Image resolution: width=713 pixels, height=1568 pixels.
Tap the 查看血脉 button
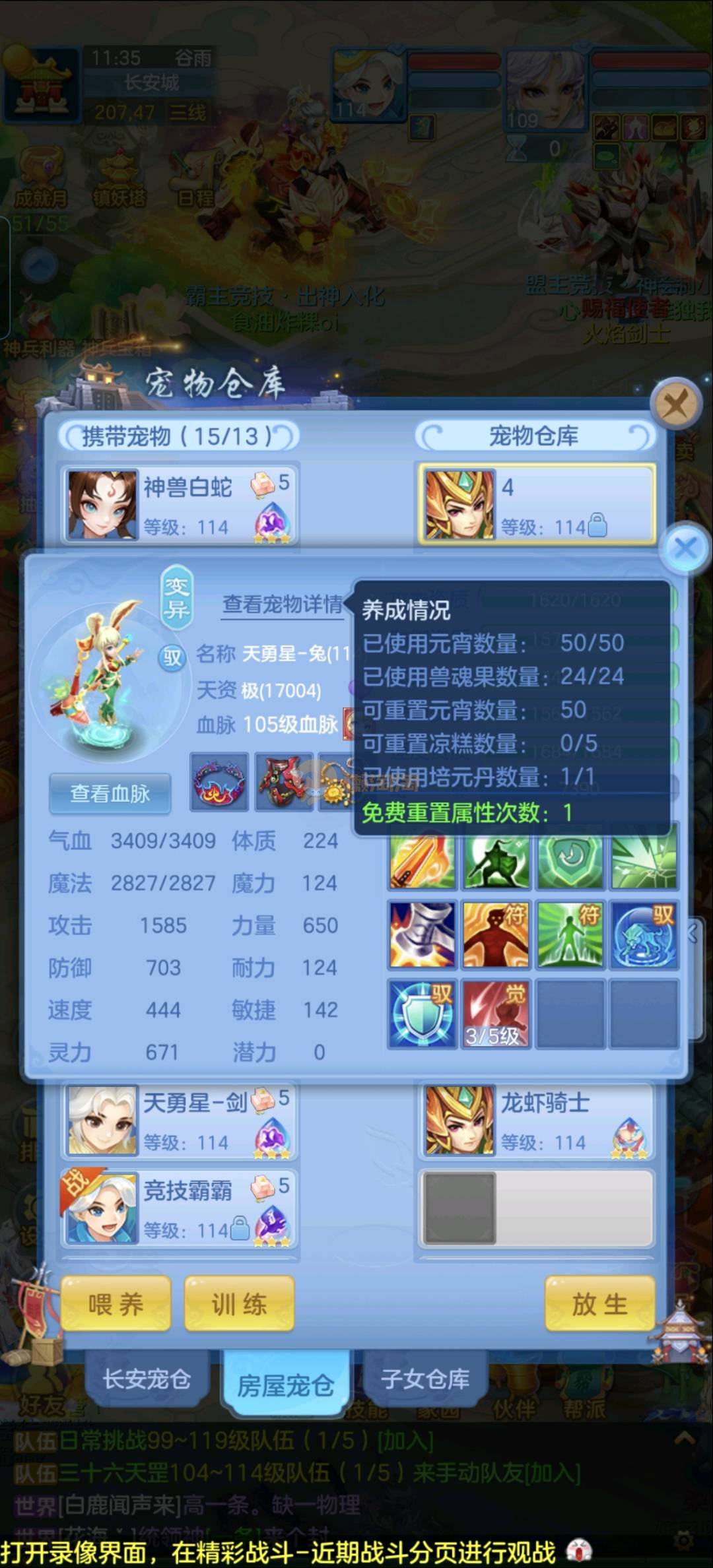pos(110,793)
